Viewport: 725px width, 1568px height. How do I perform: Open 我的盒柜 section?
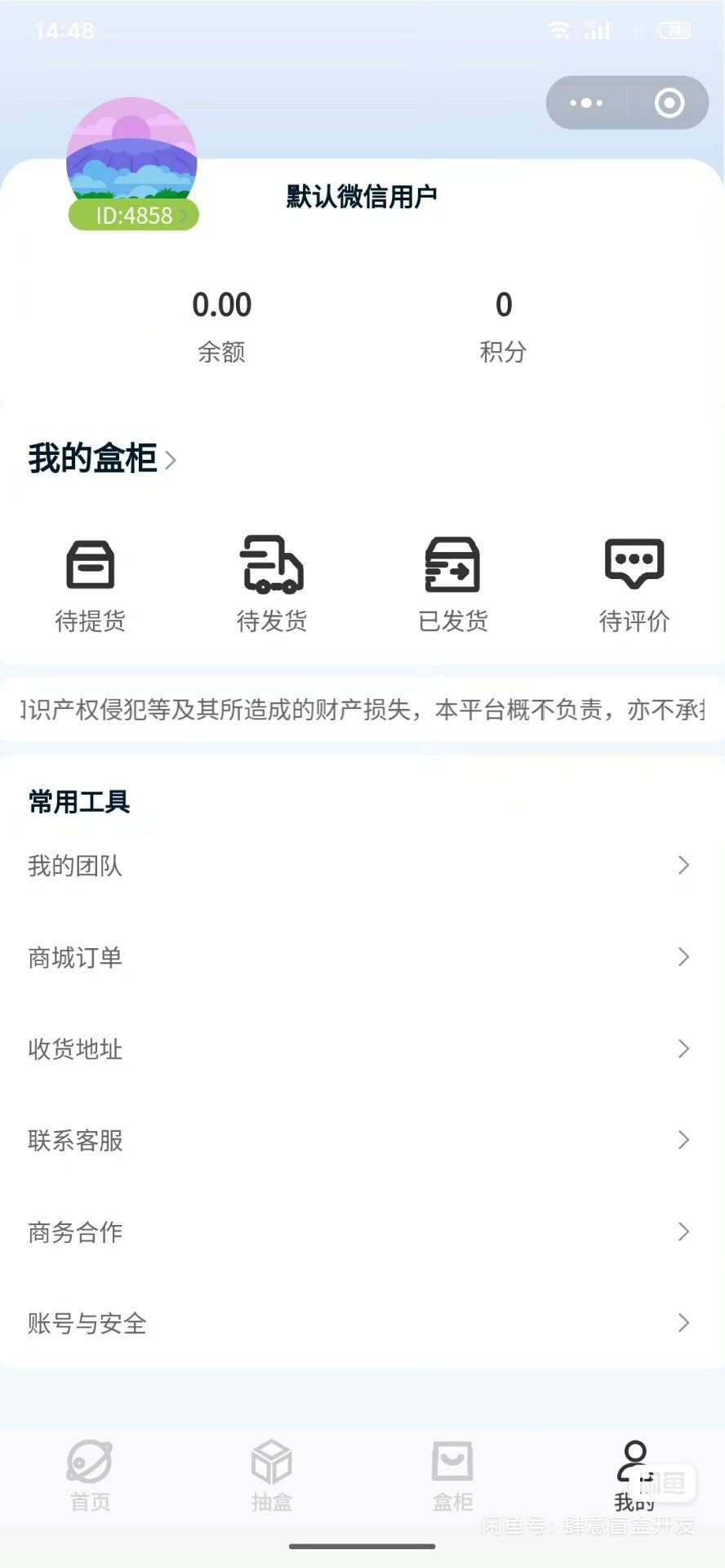click(x=101, y=459)
